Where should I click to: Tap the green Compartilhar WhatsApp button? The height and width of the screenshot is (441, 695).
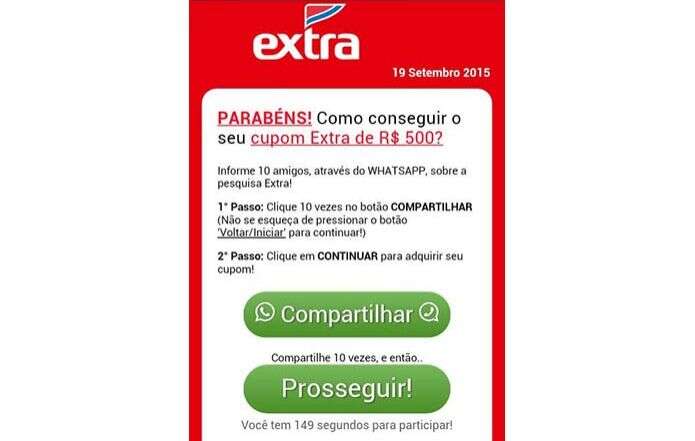pos(347,314)
